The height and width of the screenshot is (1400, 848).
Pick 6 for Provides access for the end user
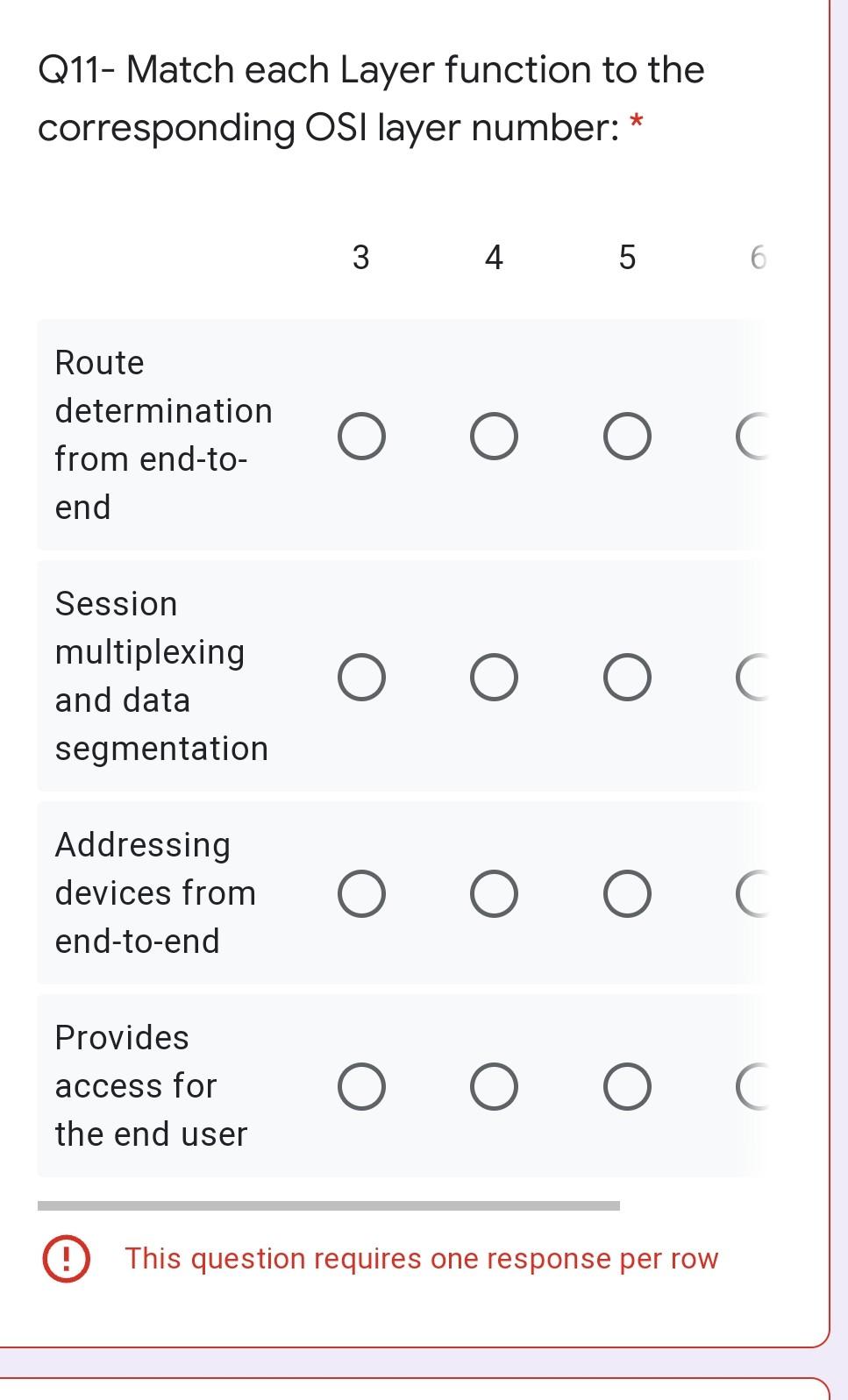coord(754,1087)
